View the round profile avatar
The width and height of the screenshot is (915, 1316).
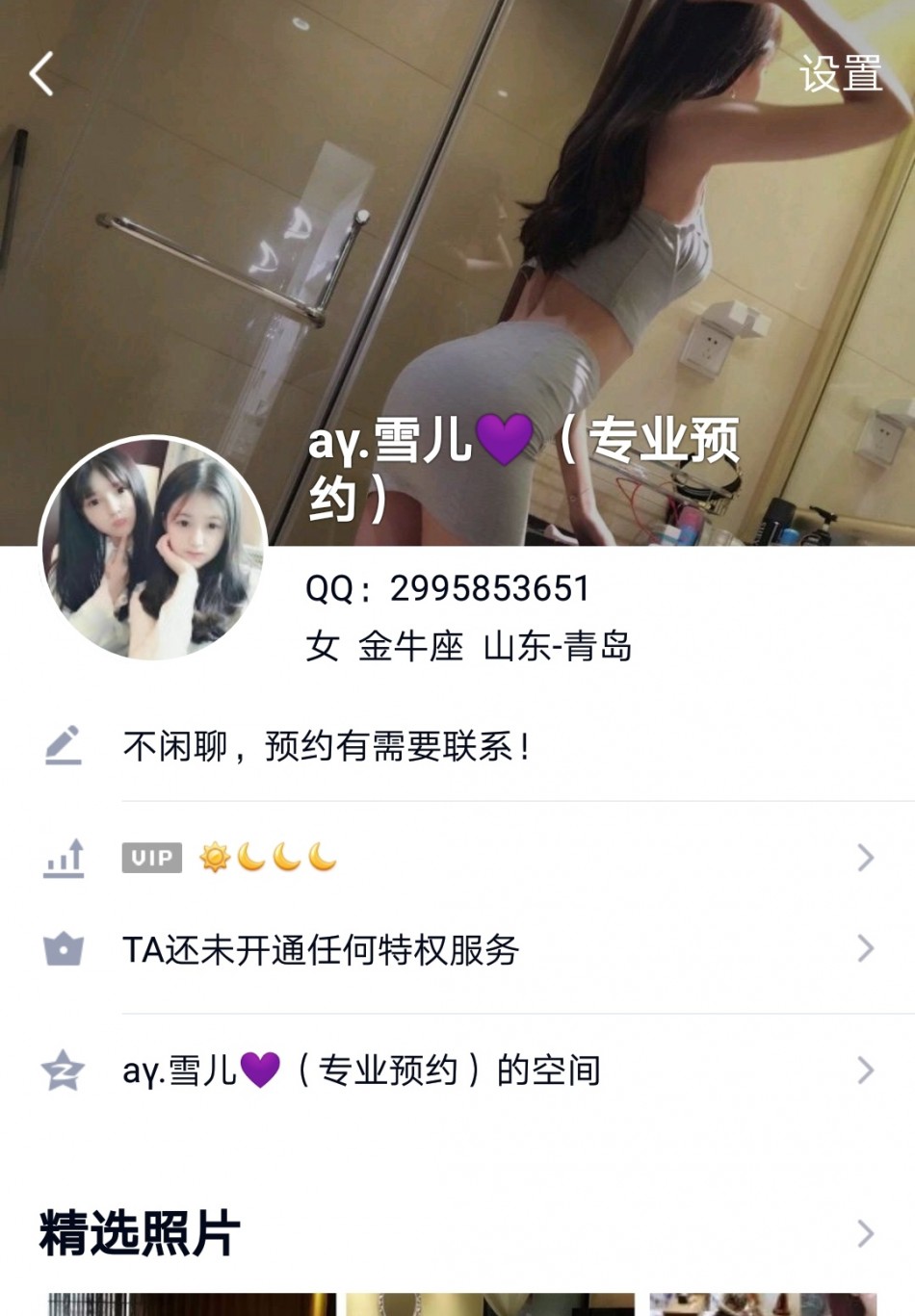coord(153,549)
